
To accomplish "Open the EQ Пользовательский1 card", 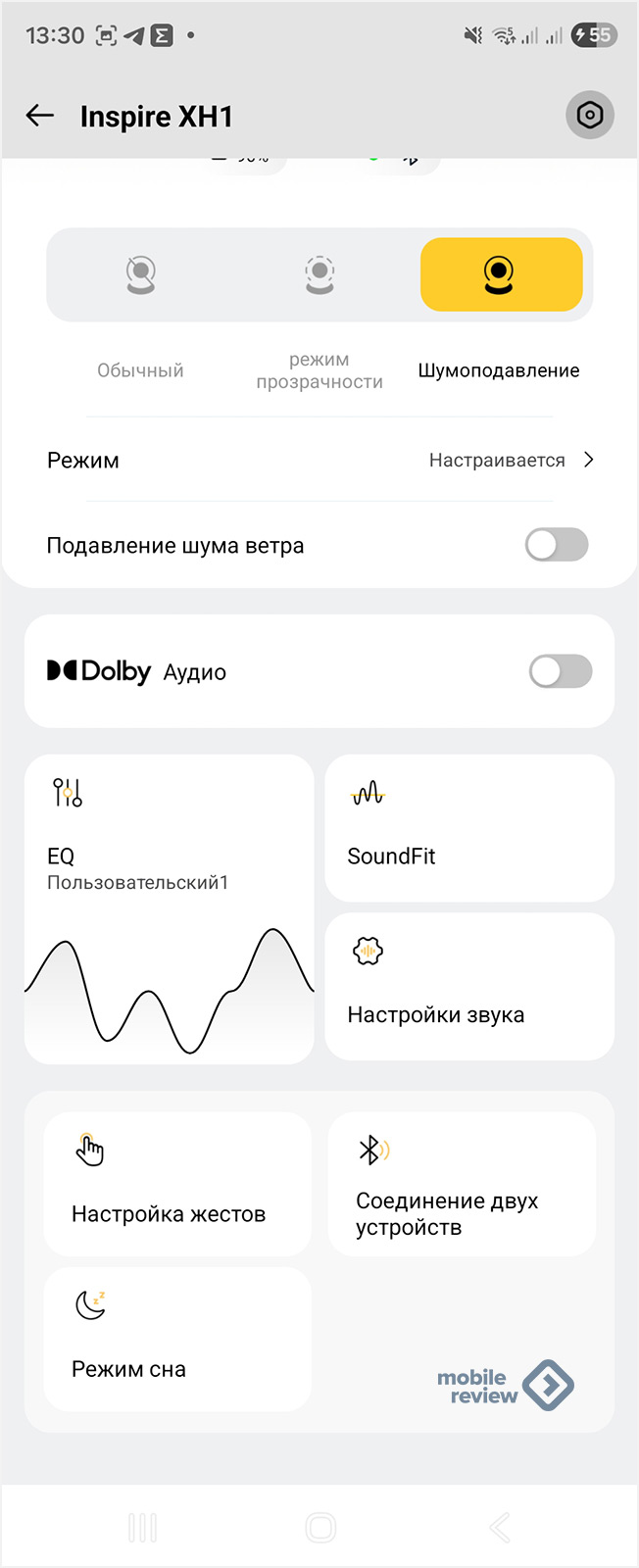I will [170, 908].
